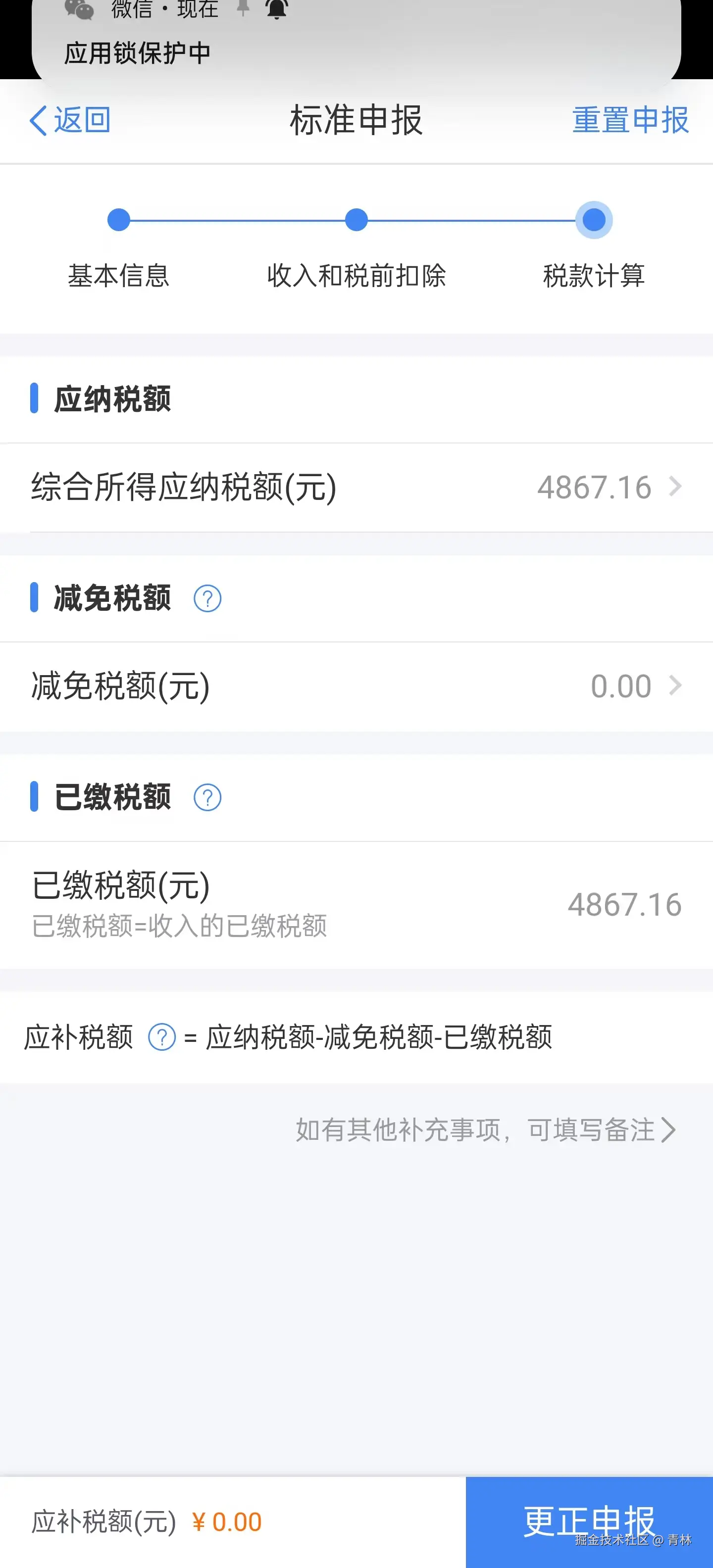Screen dimensions: 713x1568
Task: Open the 已缴税额 help question mark icon
Action: coord(207,798)
